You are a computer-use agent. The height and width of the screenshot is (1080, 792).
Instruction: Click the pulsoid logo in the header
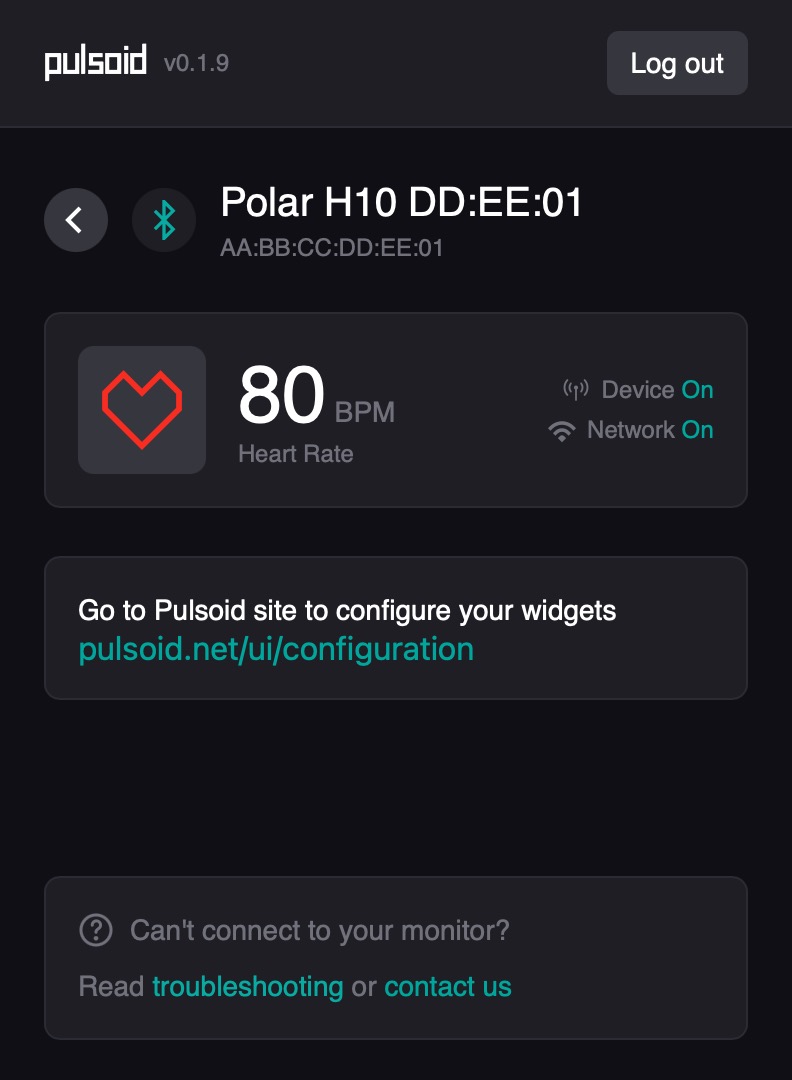(95, 62)
